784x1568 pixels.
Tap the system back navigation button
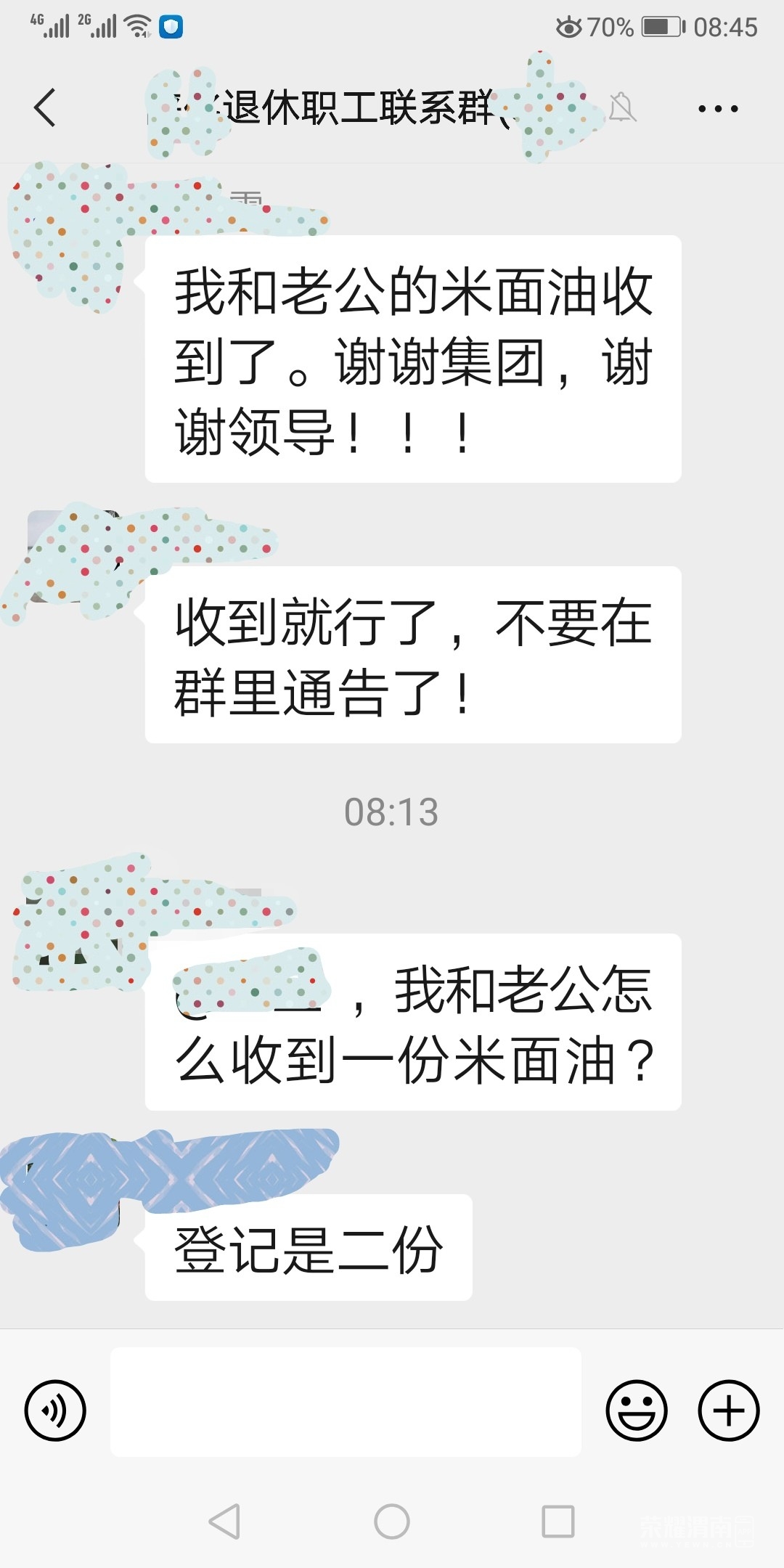click(225, 1521)
